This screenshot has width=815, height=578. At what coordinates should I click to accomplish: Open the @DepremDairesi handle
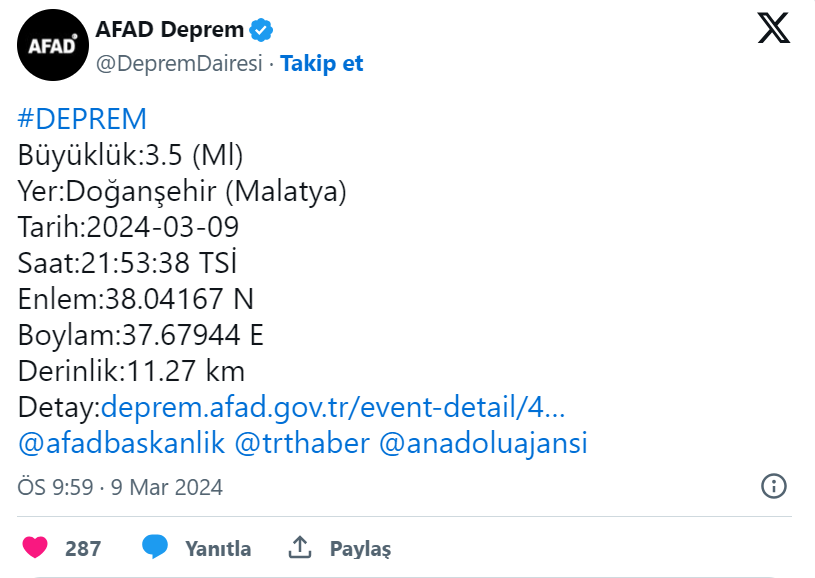(x=179, y=64)
